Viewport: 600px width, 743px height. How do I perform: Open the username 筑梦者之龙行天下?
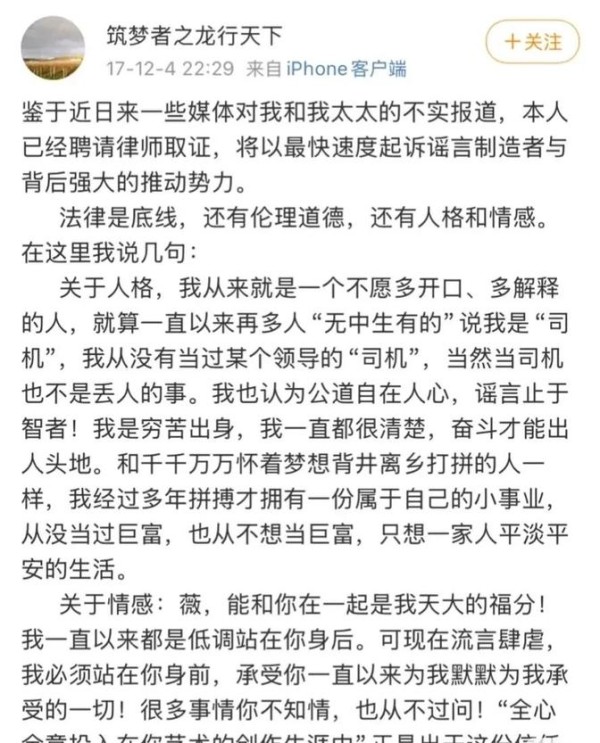point(195,36)
